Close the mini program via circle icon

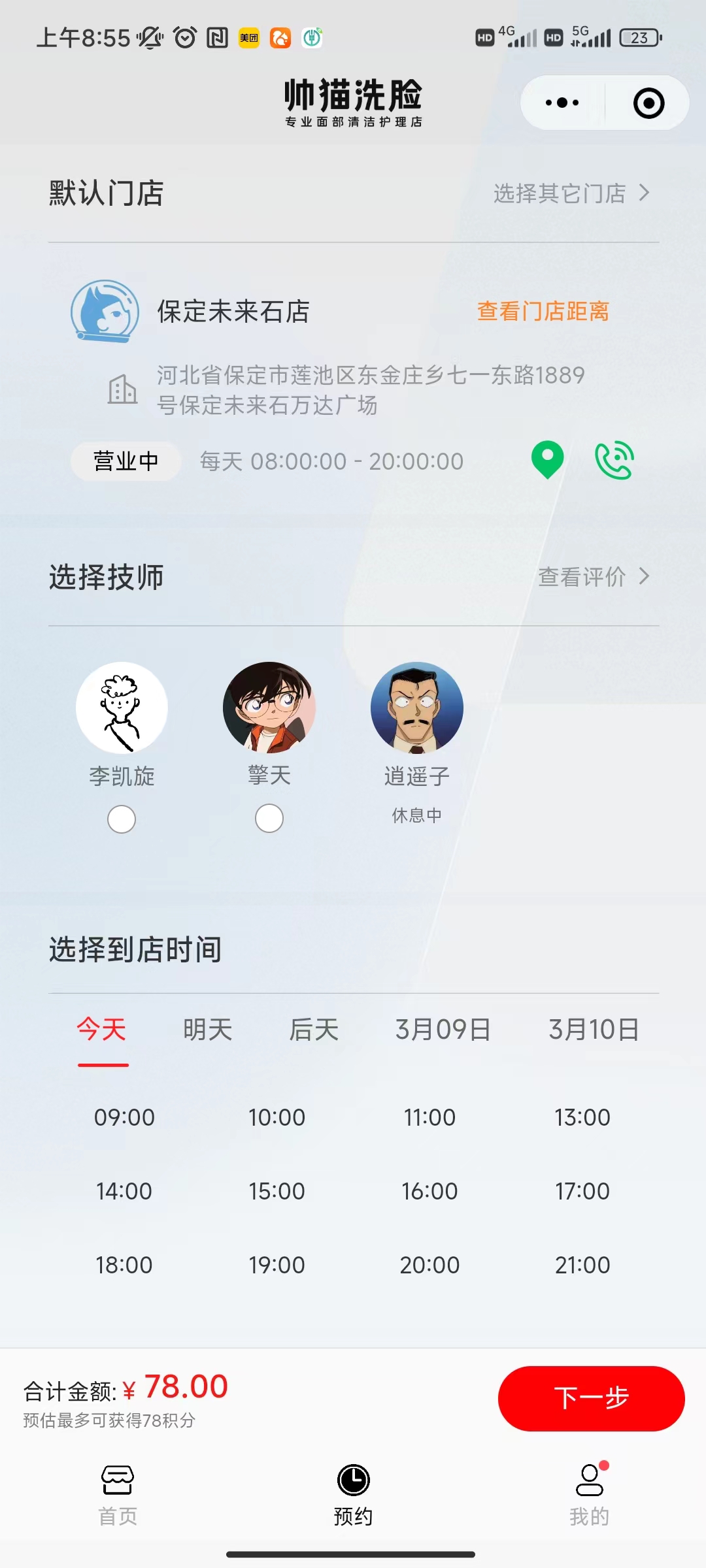click(x=648, y=103)
